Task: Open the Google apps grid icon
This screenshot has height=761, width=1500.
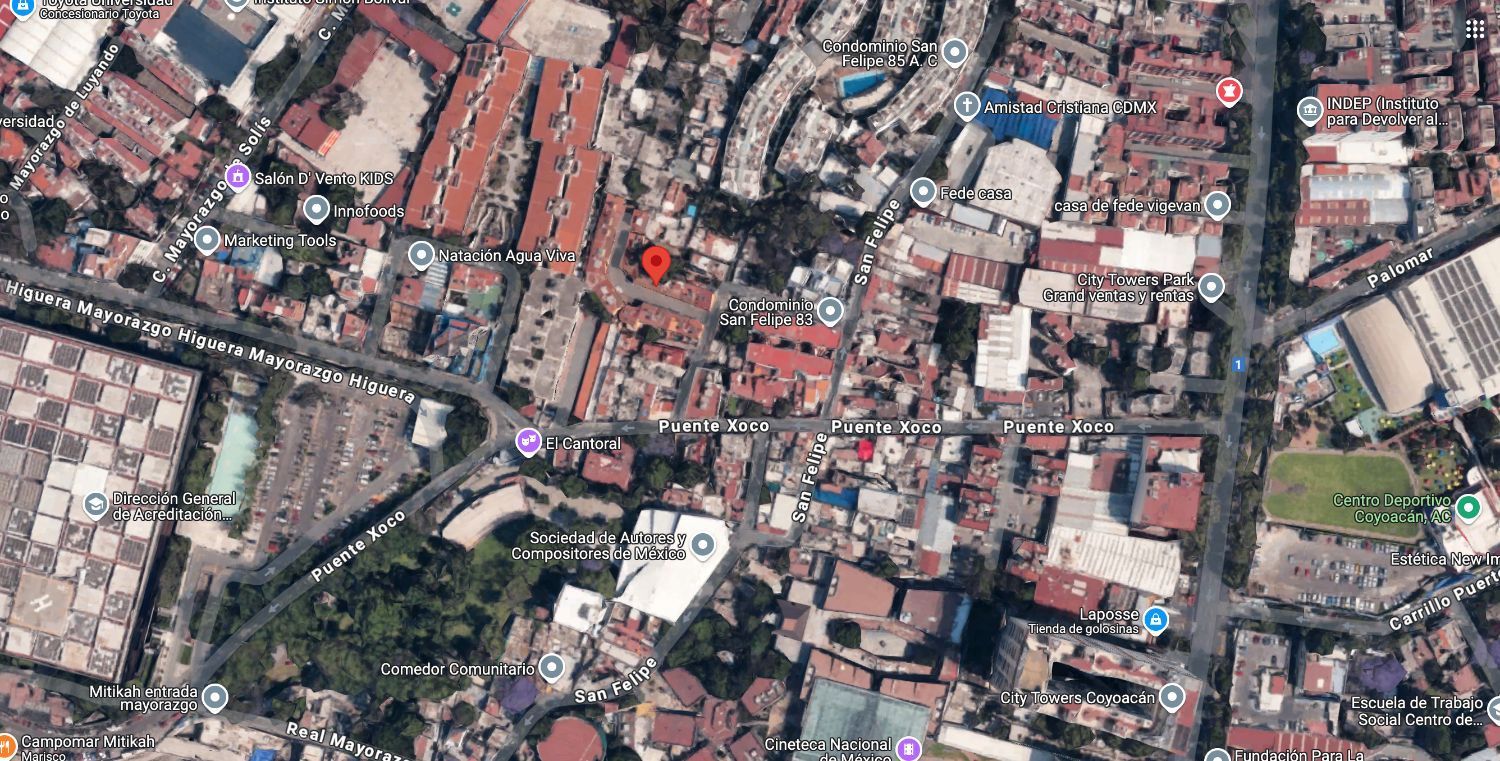Action: 1475,28
